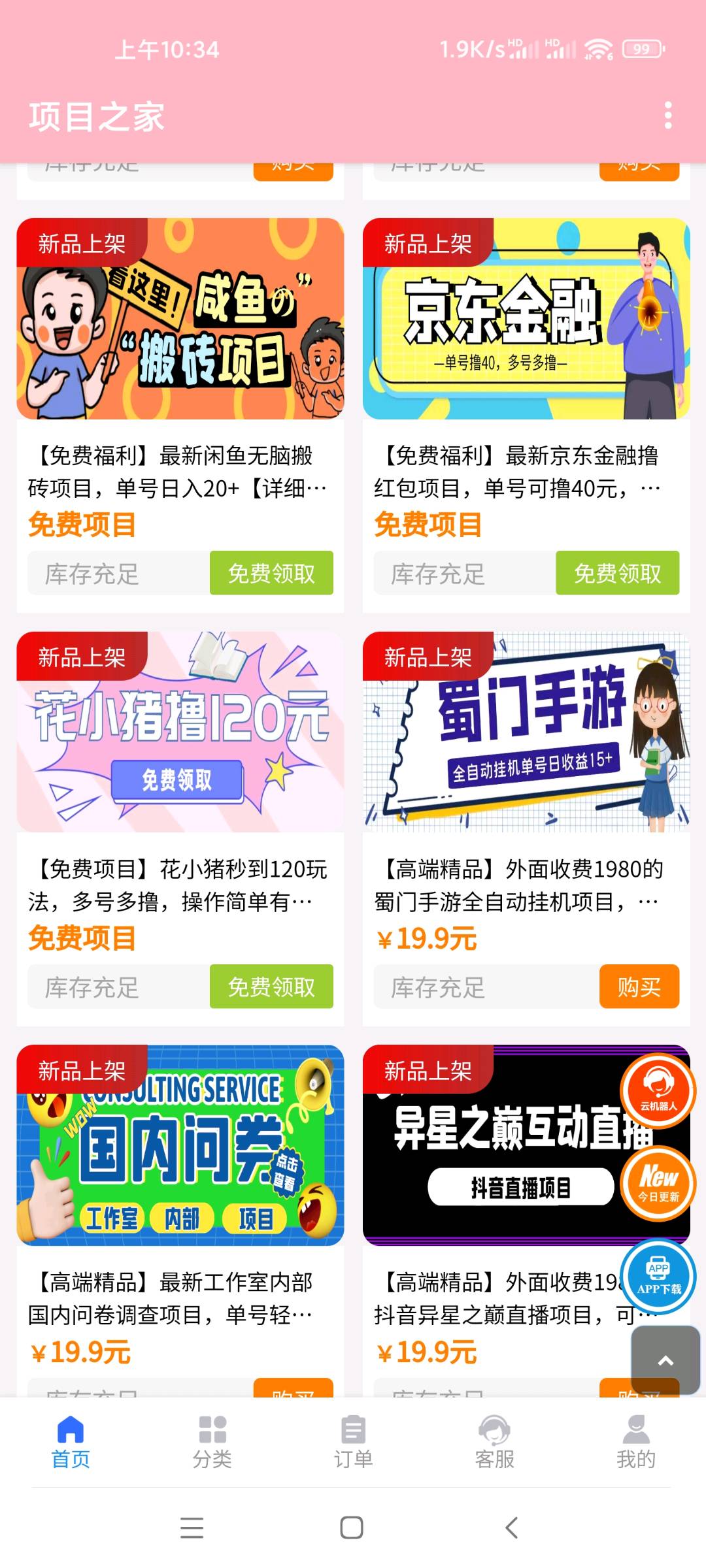This screenshot has height=1568, width=706.
Task: Tap the New 今日更新 floating badge
Action: [x=658, y=1183]
